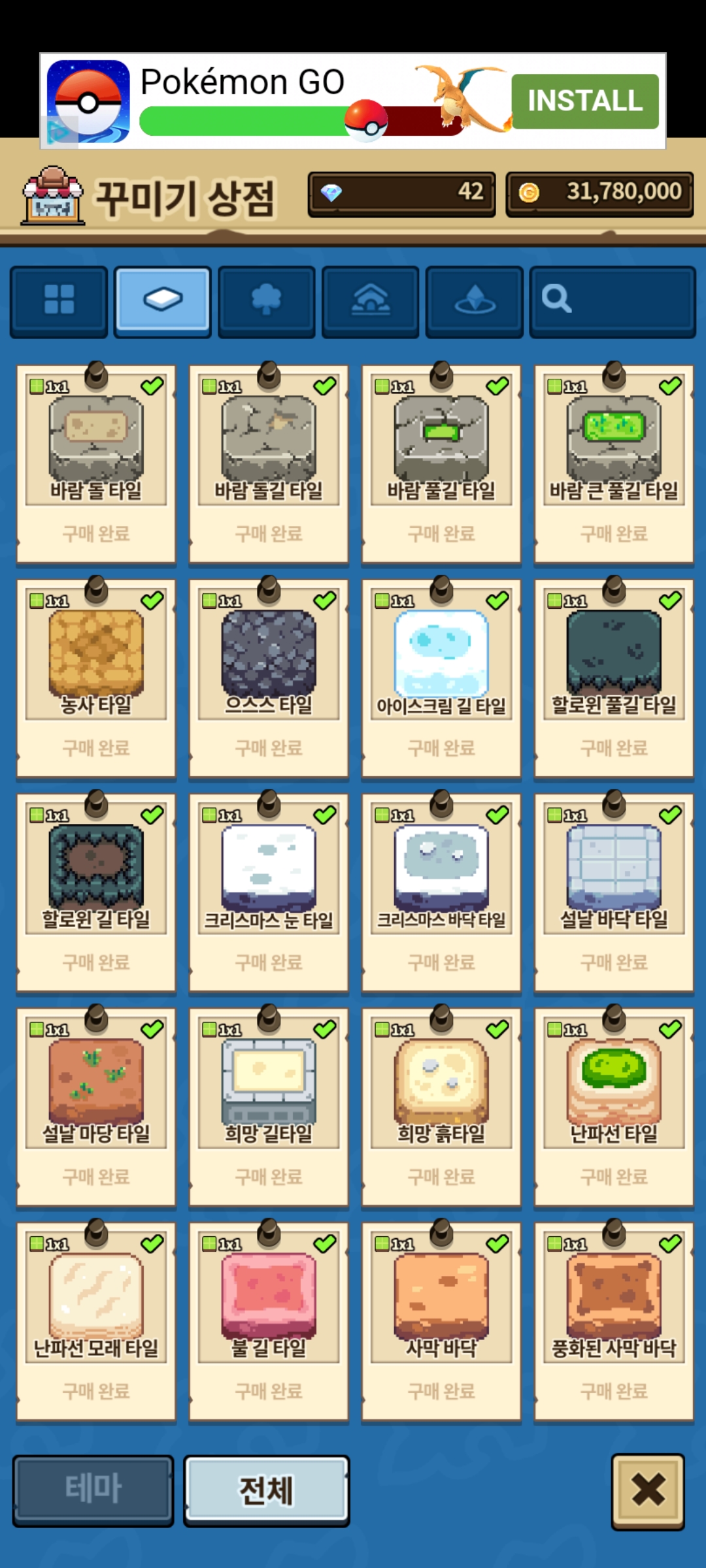Close the 꾸미기 상점 shop
Screen dimensions: 706x1568
tap(648, 1491)
